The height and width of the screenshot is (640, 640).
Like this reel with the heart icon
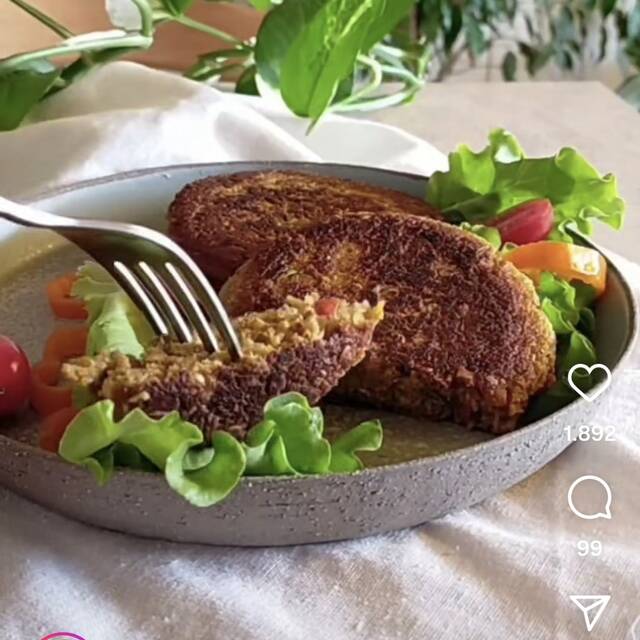pyautogui.click(x=589, y=382)
